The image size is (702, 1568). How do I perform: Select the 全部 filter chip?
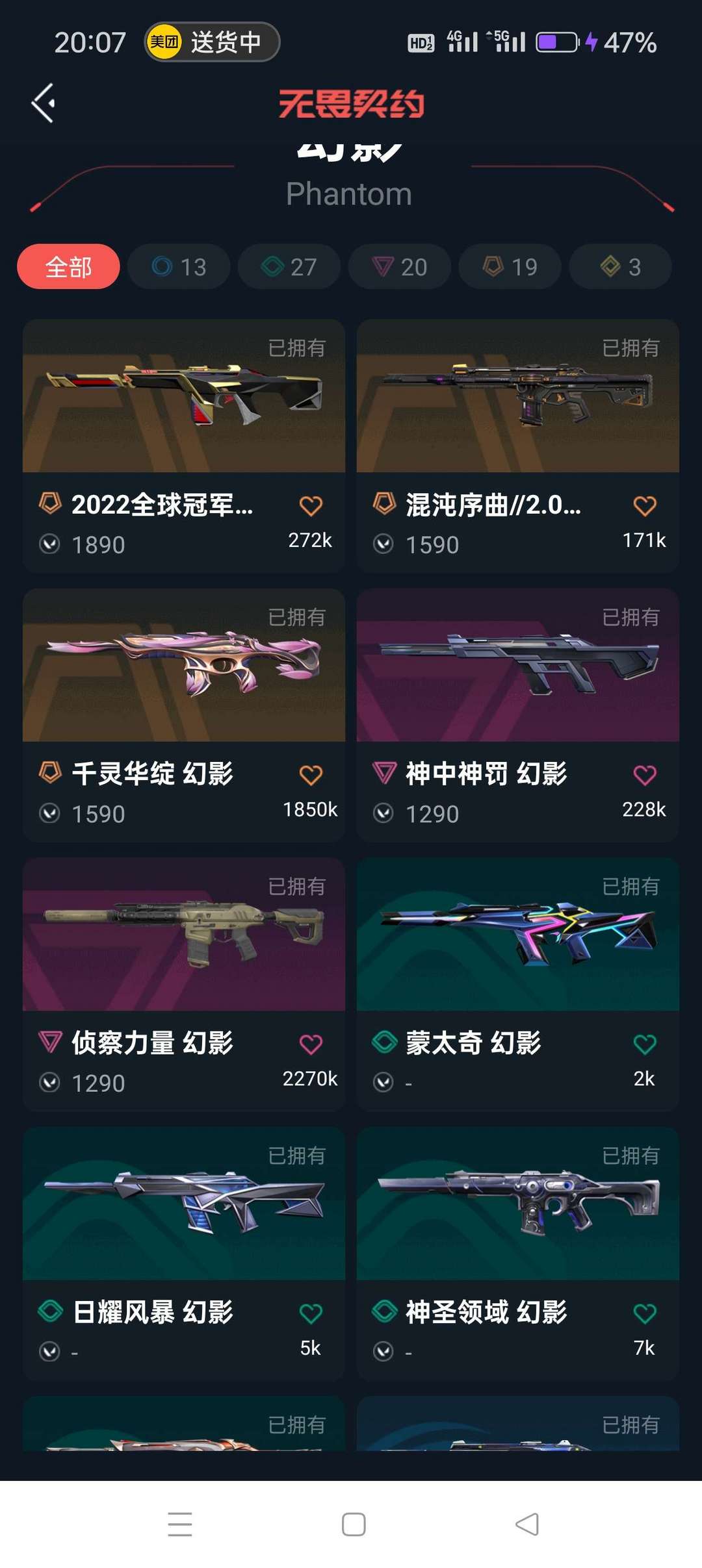(68, 266)
